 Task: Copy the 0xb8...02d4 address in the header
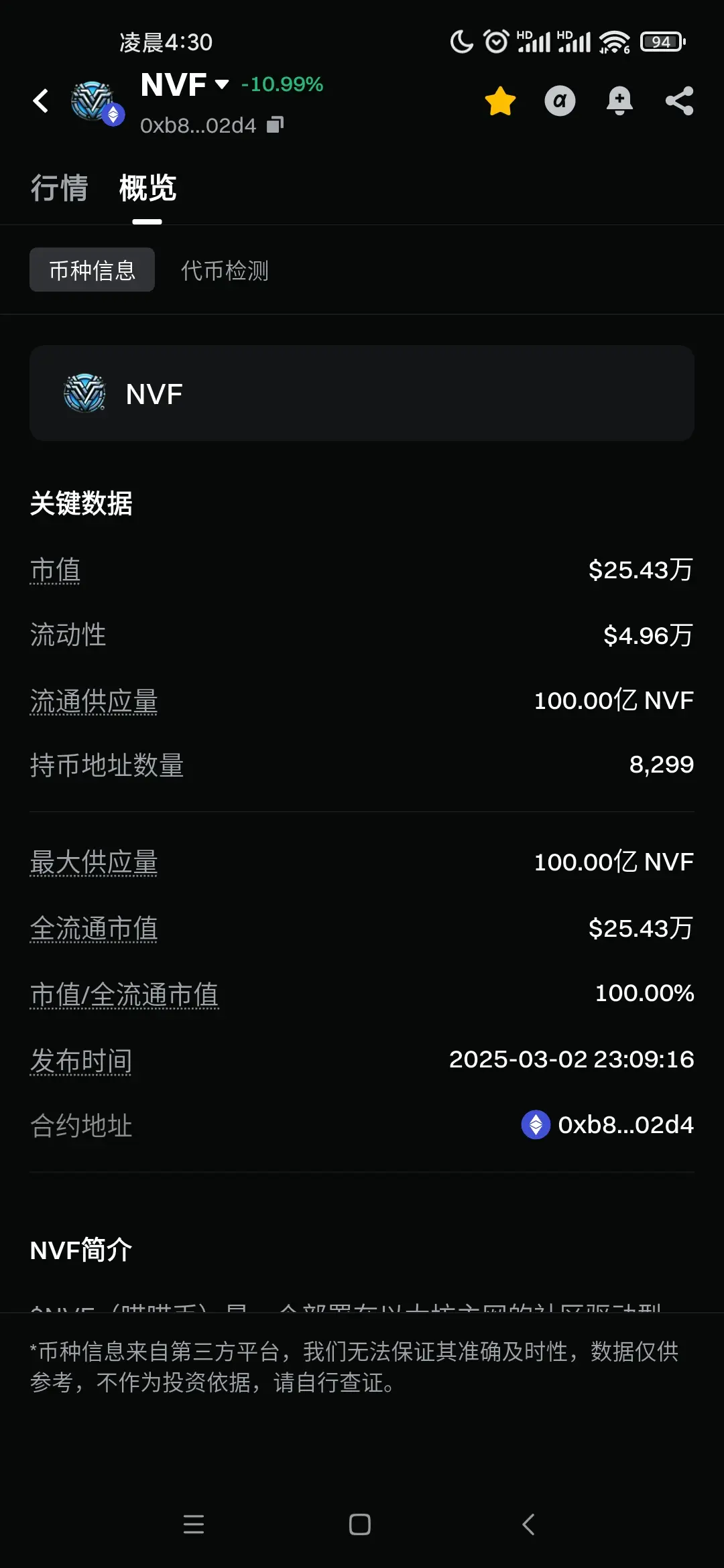point(276,125)
